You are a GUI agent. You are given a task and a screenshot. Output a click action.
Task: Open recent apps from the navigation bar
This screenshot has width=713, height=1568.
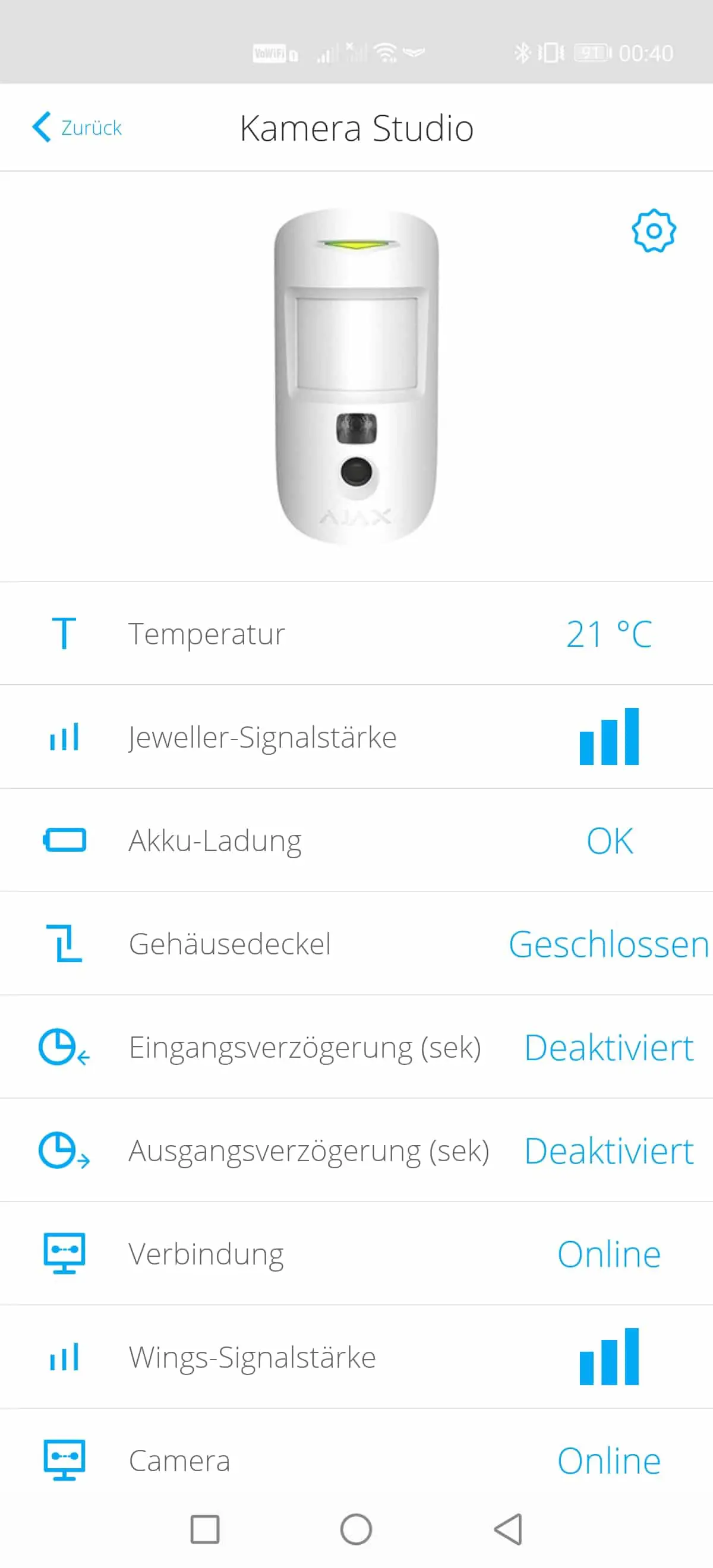204,1529
